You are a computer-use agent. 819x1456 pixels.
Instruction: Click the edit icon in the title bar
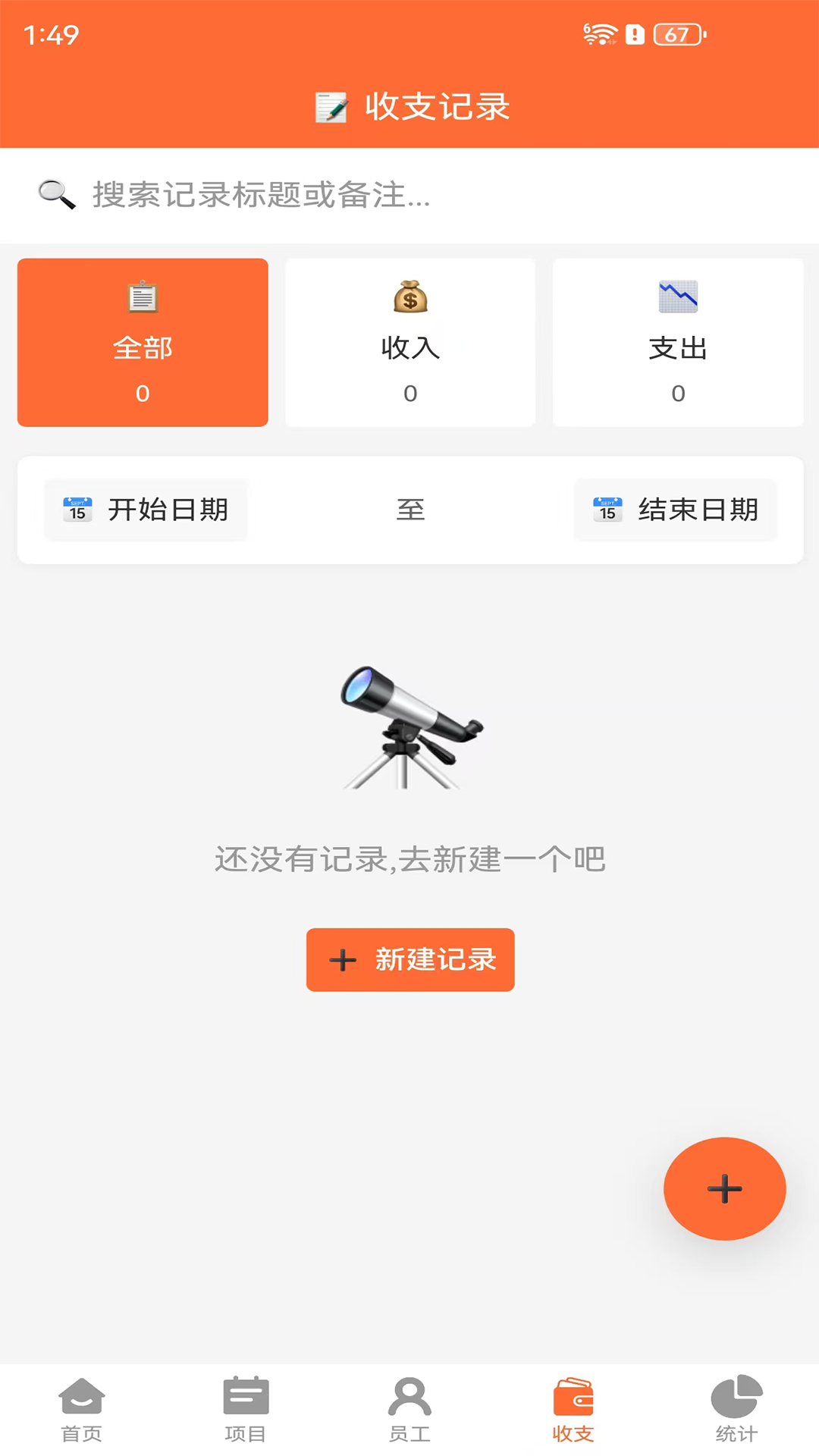pos(331,106)
